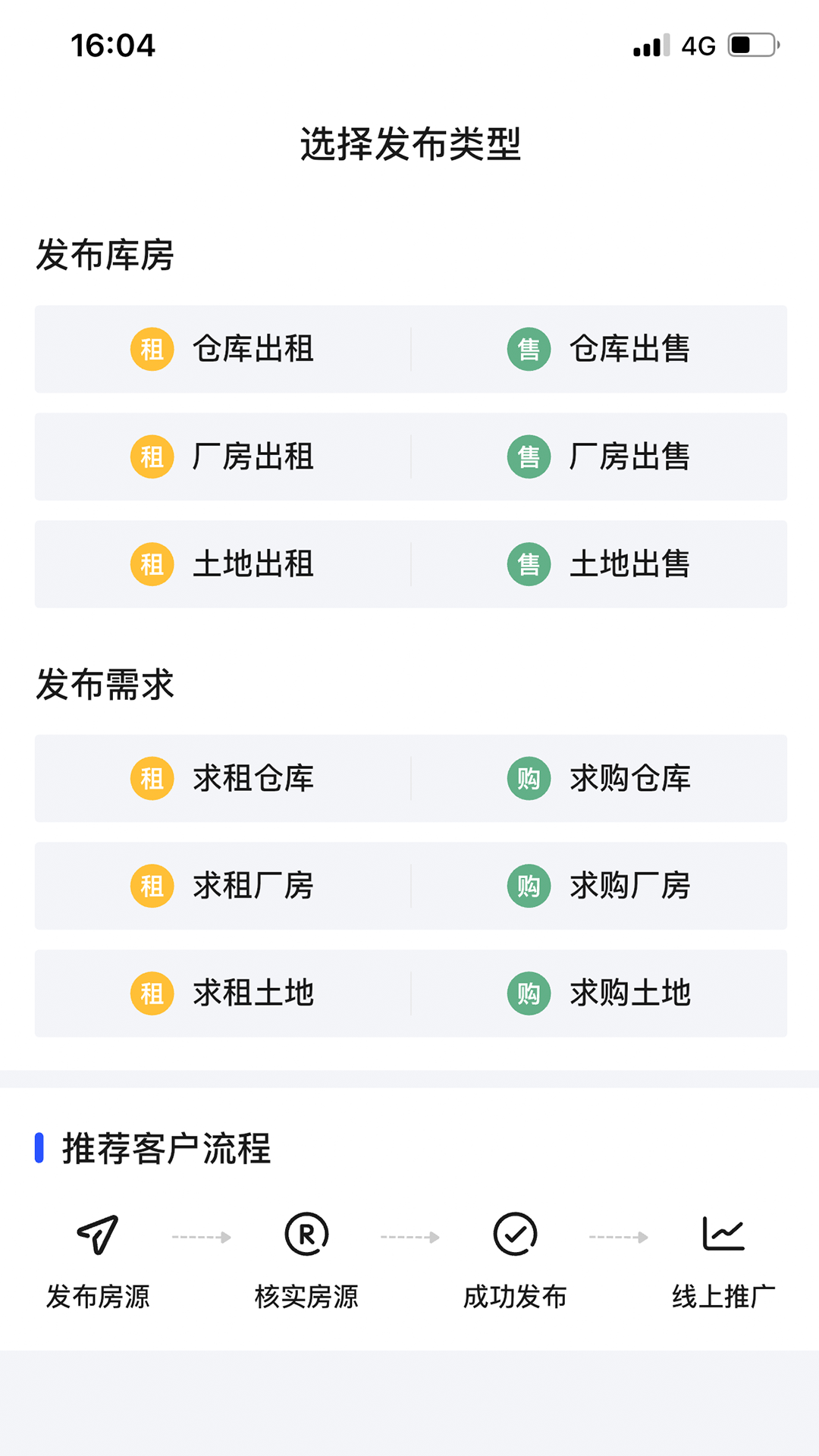This screenshot has height=1456, width=819.
Task: Select 仓库出租 to publish warehouse rental
Action: [x=253, y=350]
